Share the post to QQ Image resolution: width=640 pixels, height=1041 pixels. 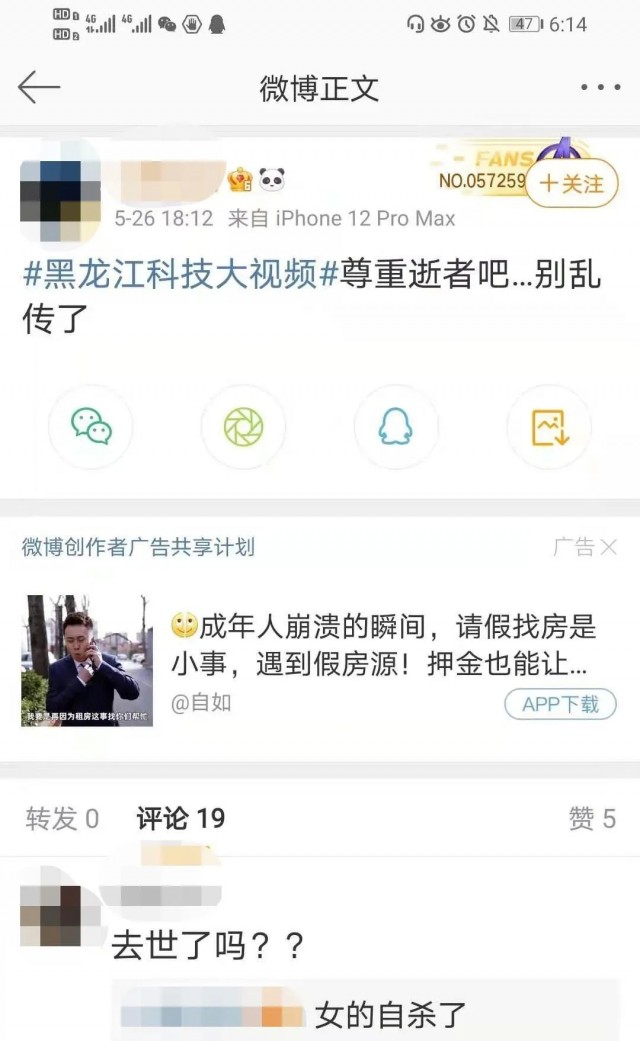pos(396,426)
